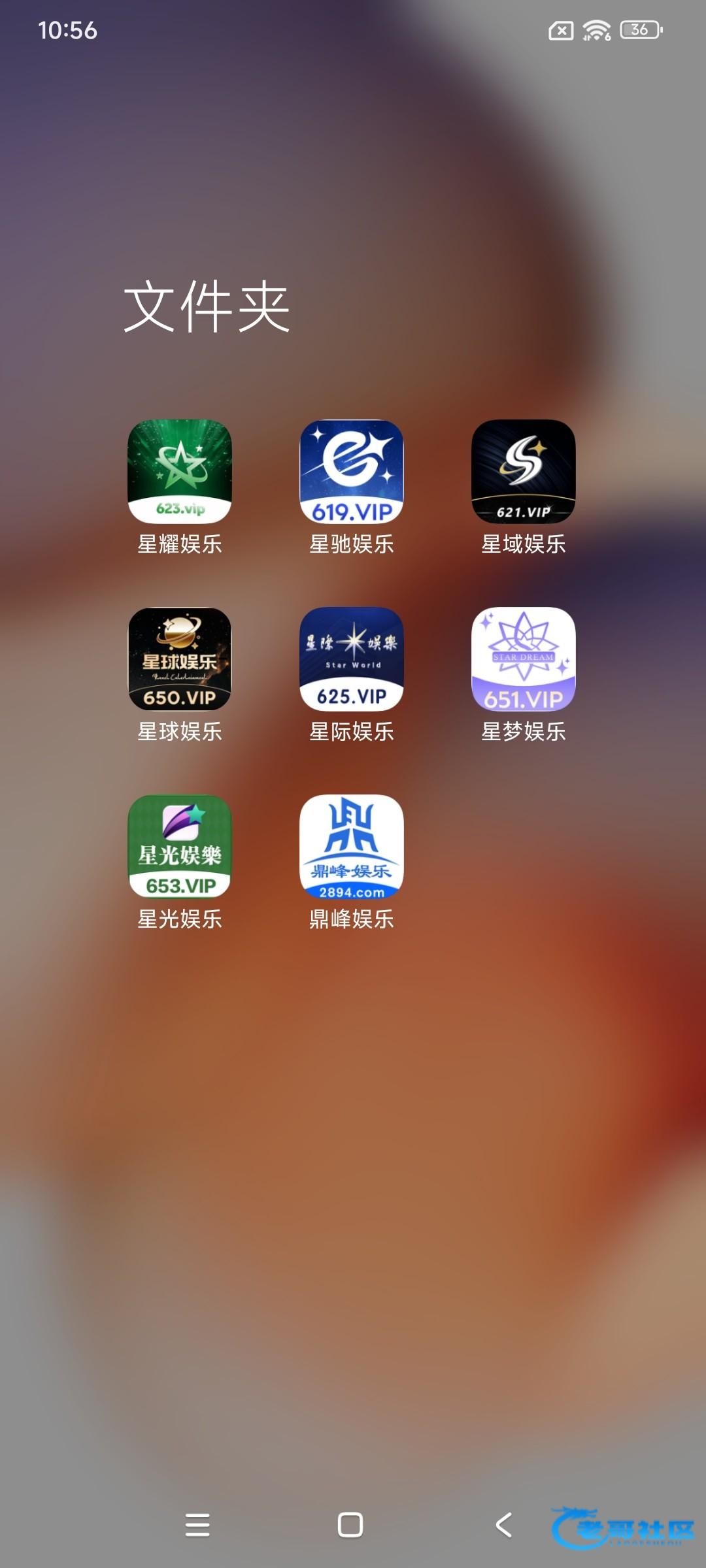Open the 星域娱乐 app
Viewport: 706px width, 1568px height.
(x=524, y=472)
